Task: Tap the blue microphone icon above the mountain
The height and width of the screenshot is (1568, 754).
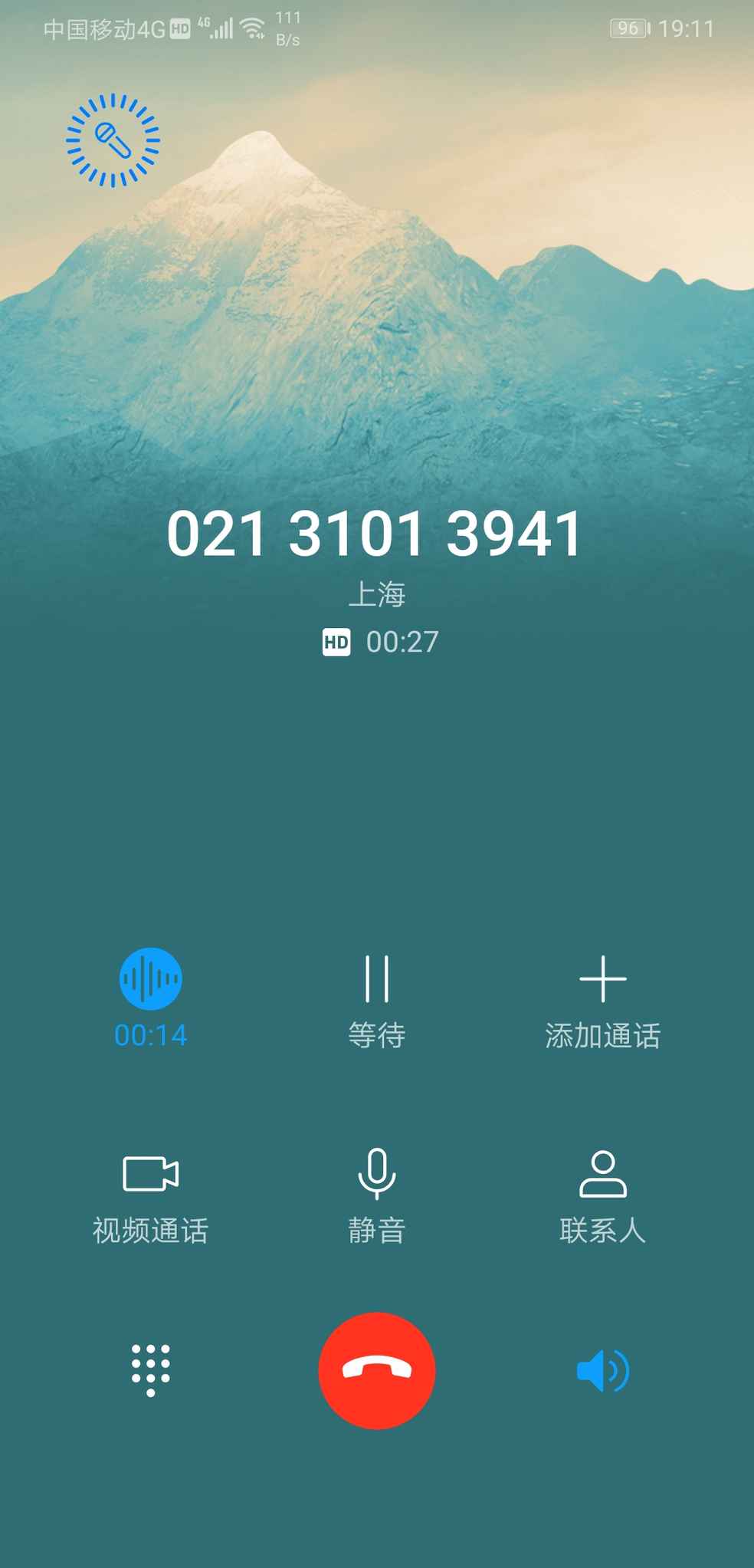Action: pos(113,140)
